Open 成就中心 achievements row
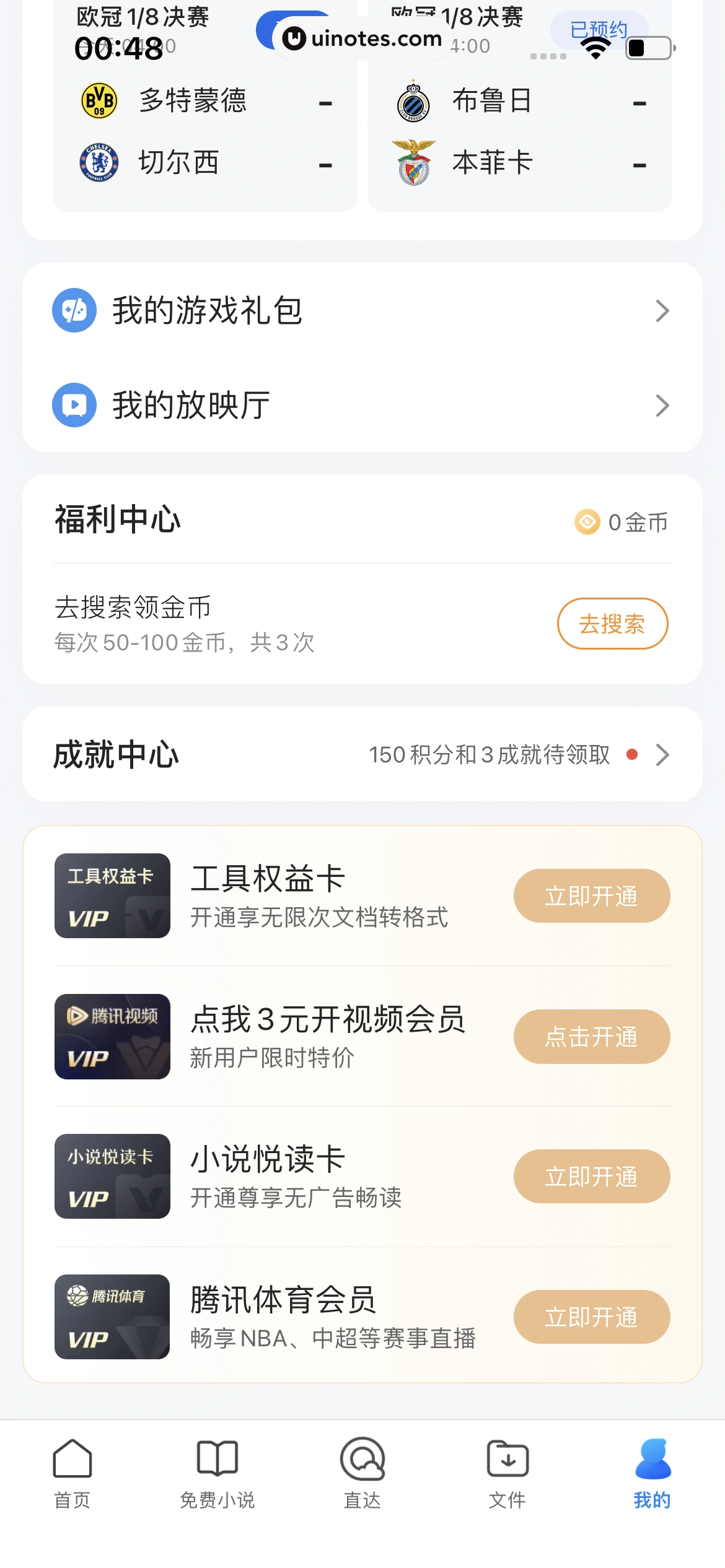The image size is (725, 1568). (362, 754)
